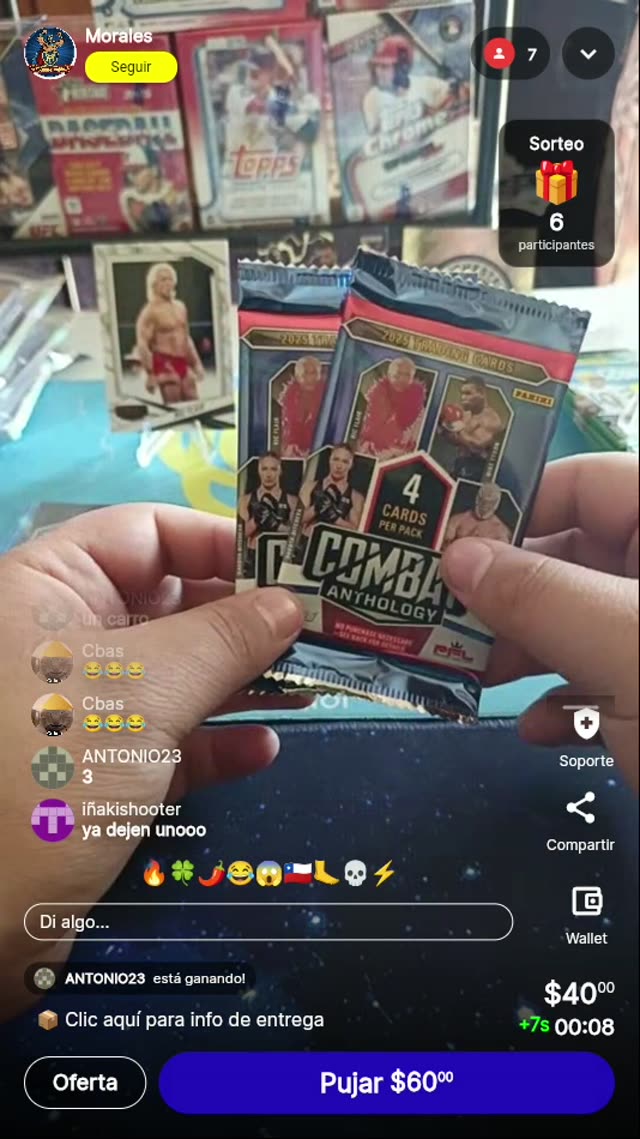Send the lightning bolt emoji reaction
Viewport: 640px width, 1139px height.
tap(384, 873)
